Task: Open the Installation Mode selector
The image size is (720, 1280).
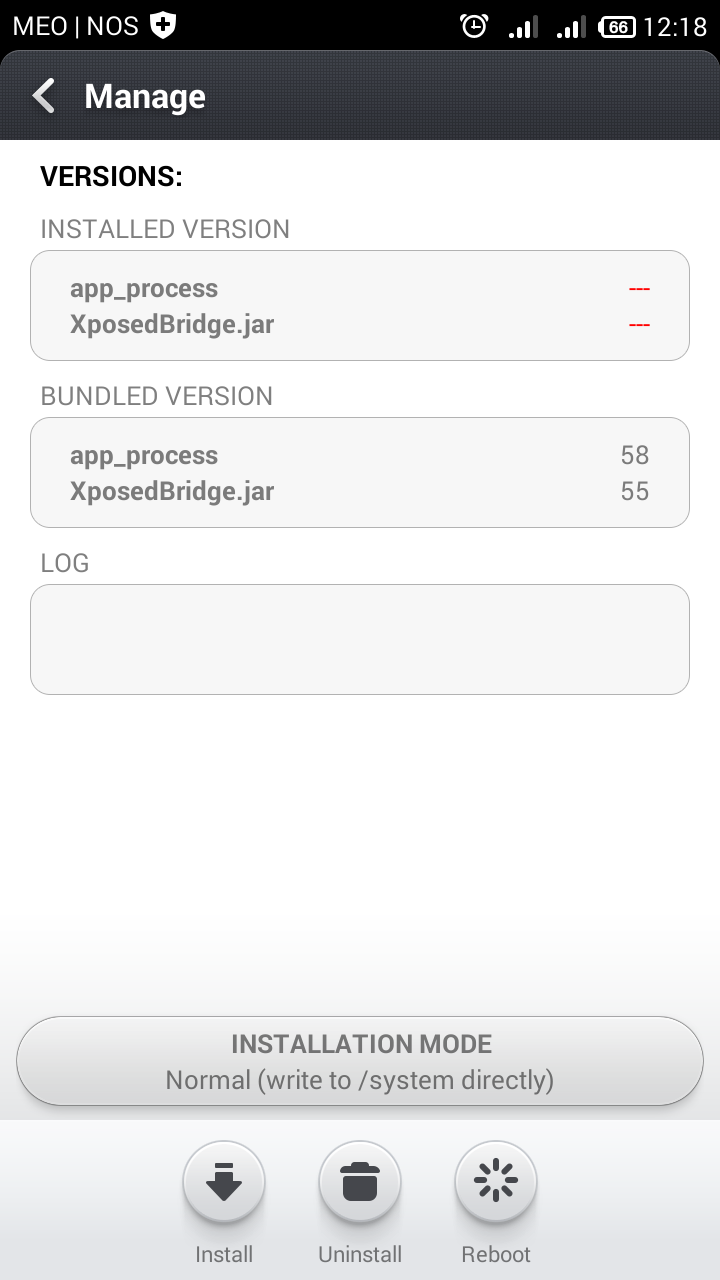Action: click(x=360, y=1061)
